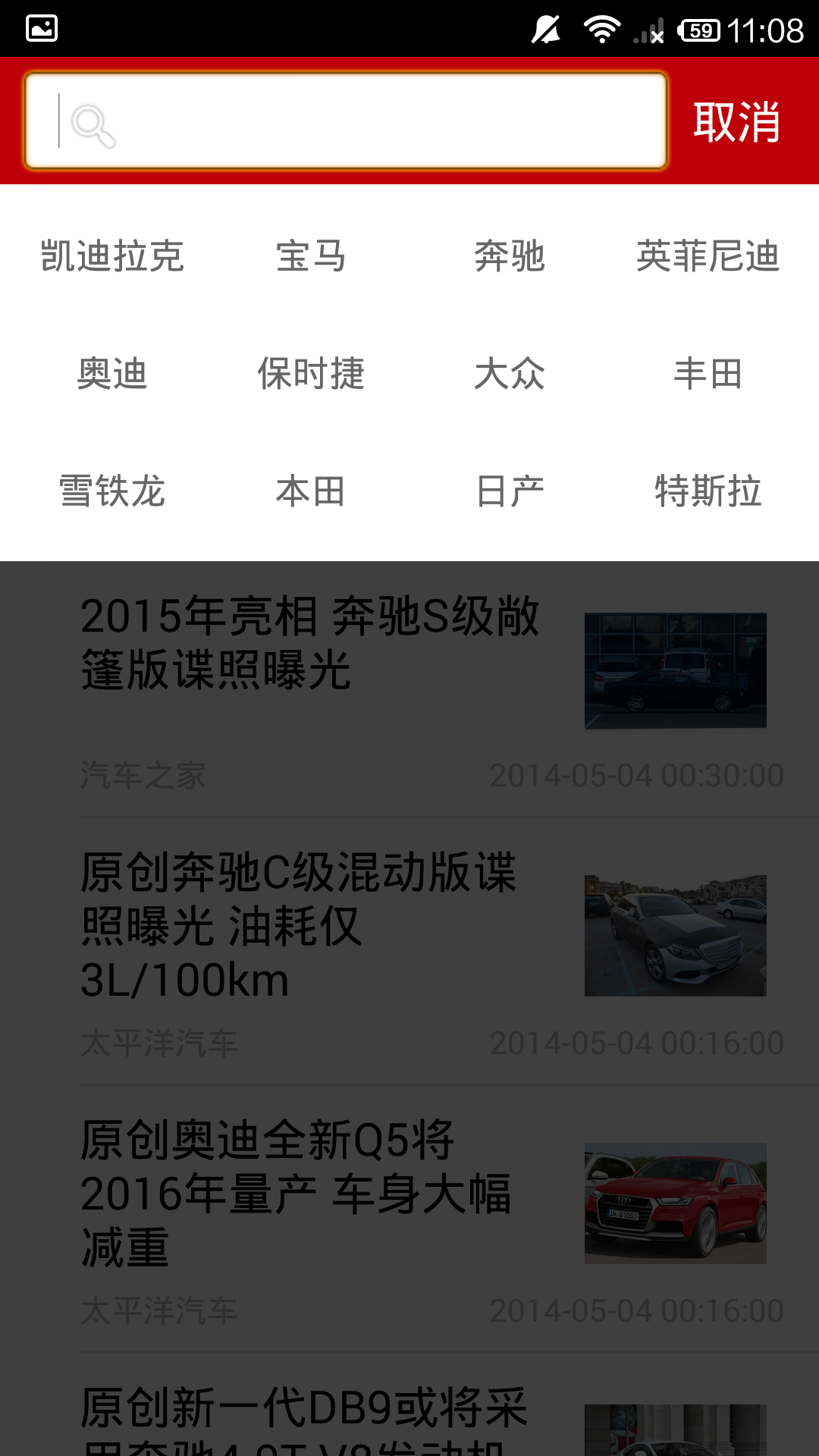Cancel the search with 取消
Image resolution: width=819 pixels, height=1456 pixels.
coord(736,121)
